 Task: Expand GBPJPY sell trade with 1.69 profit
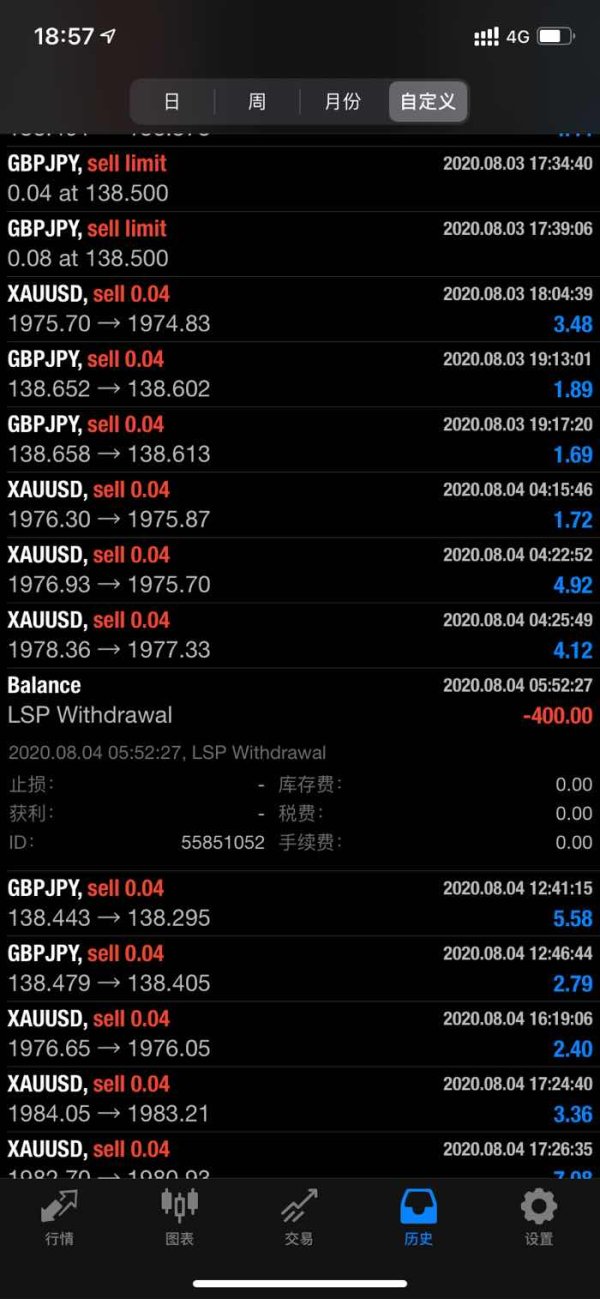point(300,439)
